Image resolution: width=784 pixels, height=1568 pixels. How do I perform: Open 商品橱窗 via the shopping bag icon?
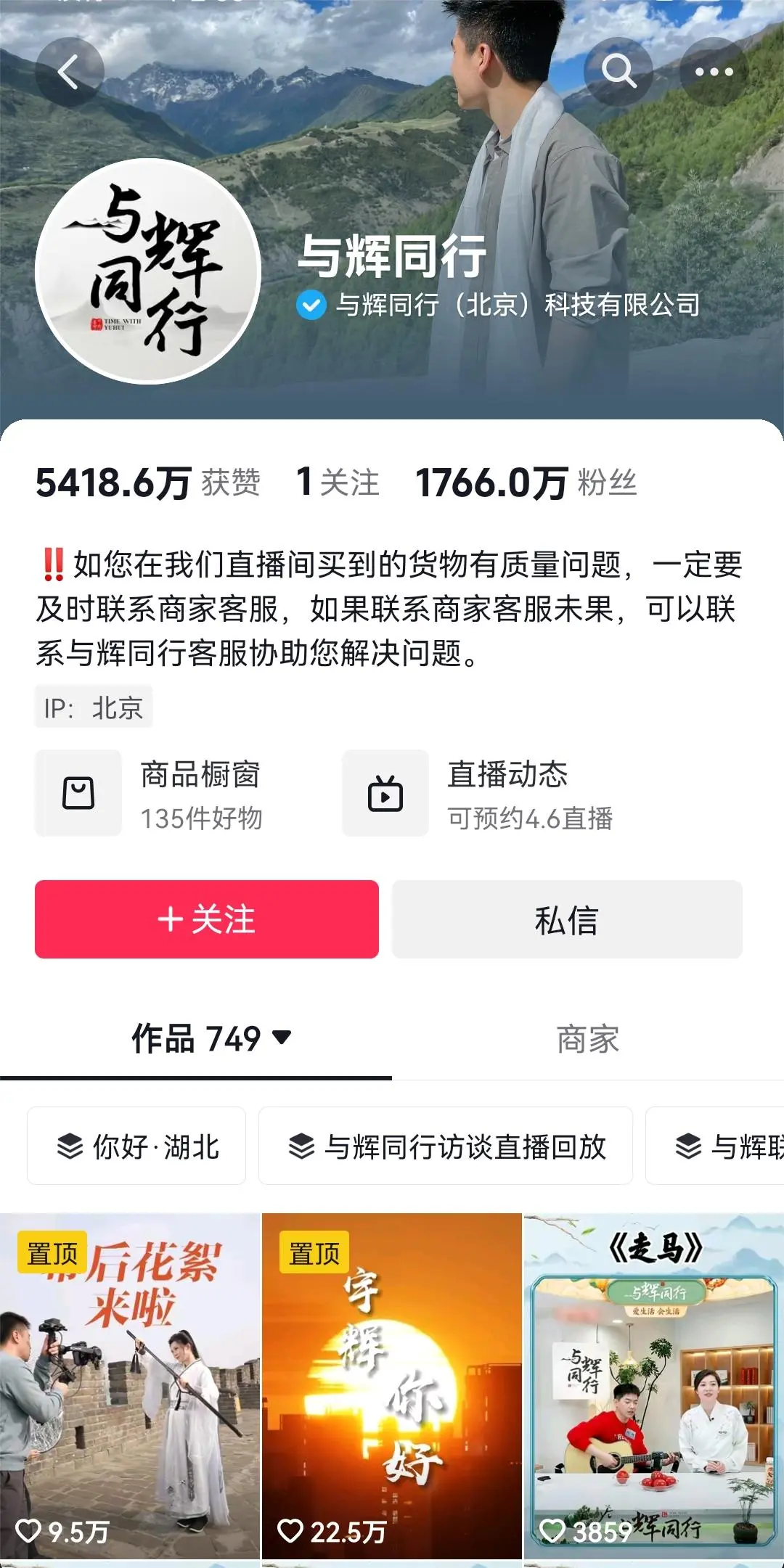point(77,792)
